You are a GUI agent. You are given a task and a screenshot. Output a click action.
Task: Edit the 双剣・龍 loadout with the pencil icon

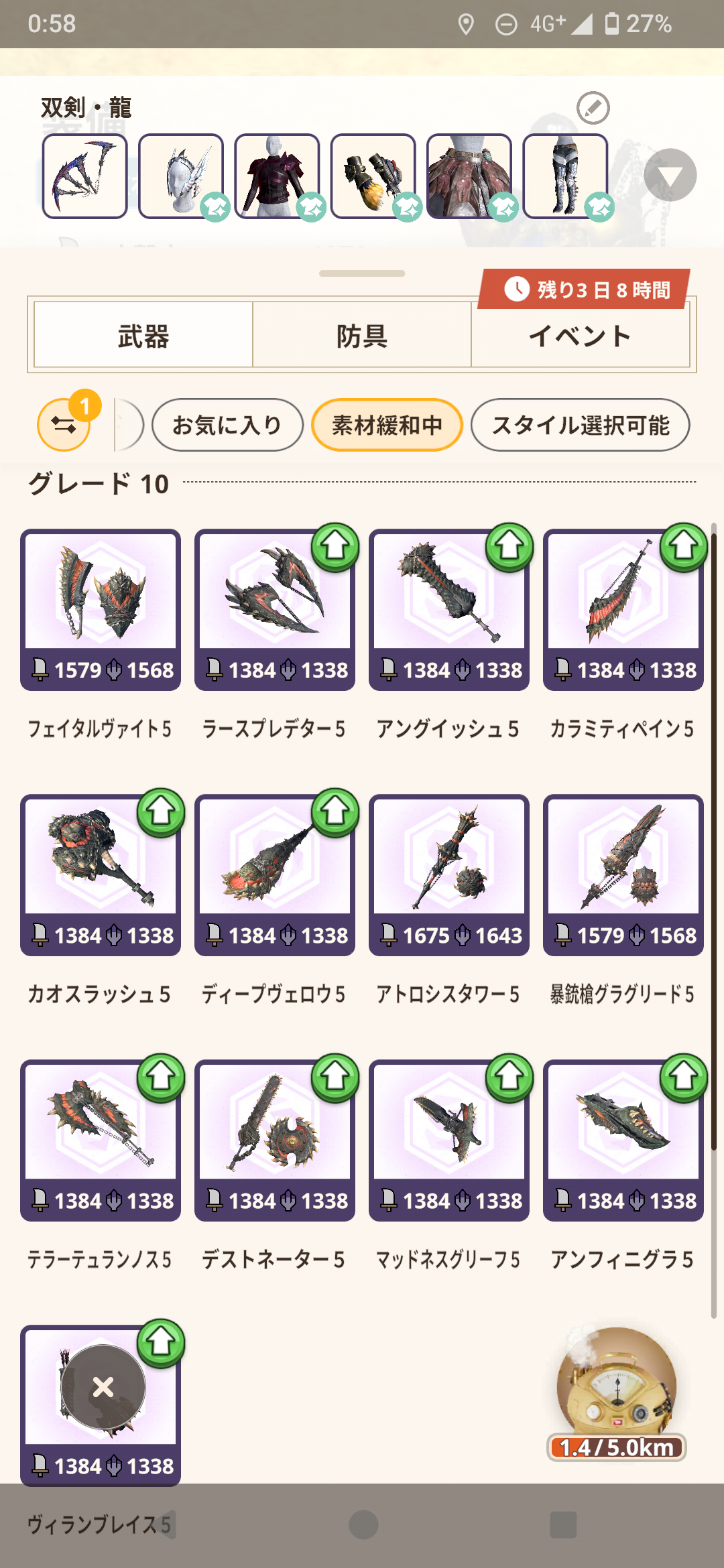[593, 108]
